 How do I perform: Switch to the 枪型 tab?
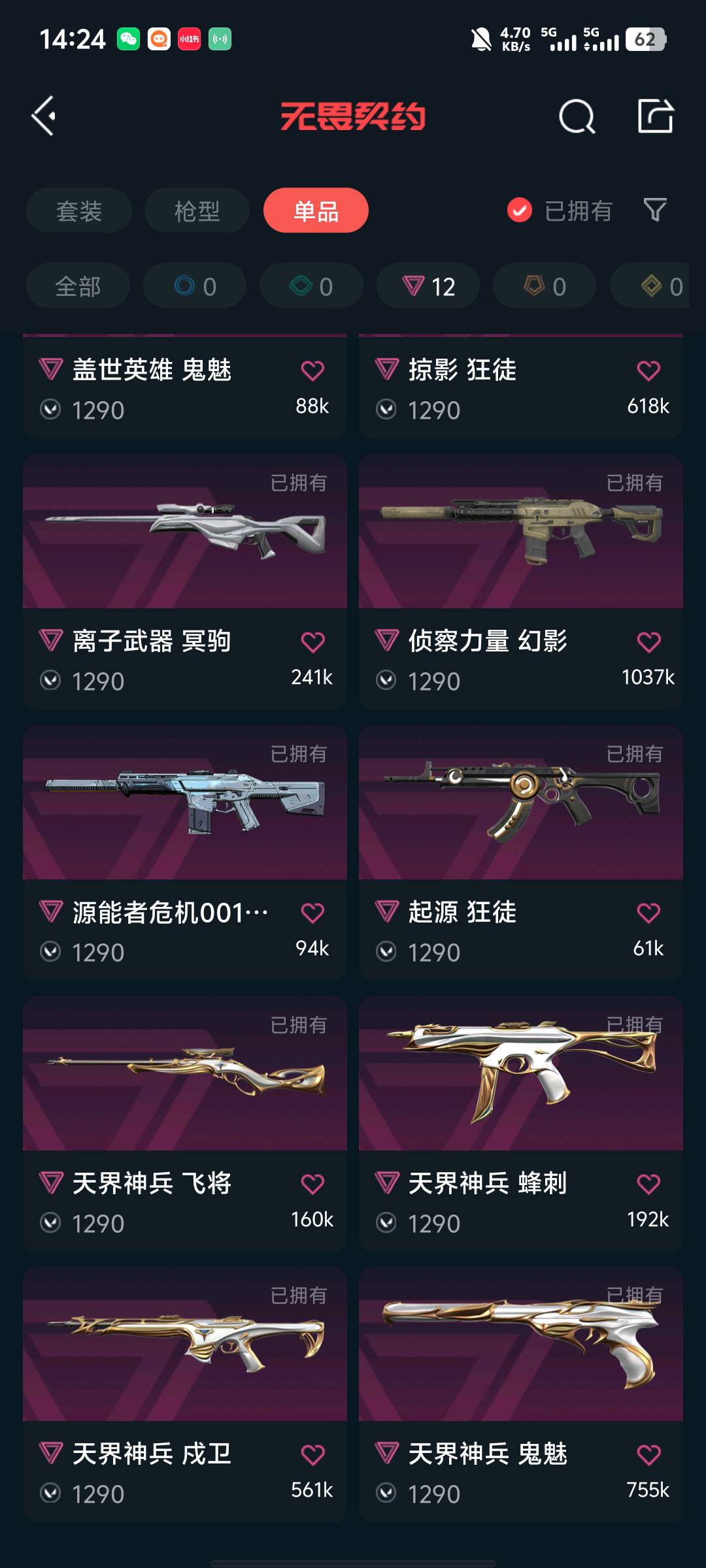tap(197, 210)
